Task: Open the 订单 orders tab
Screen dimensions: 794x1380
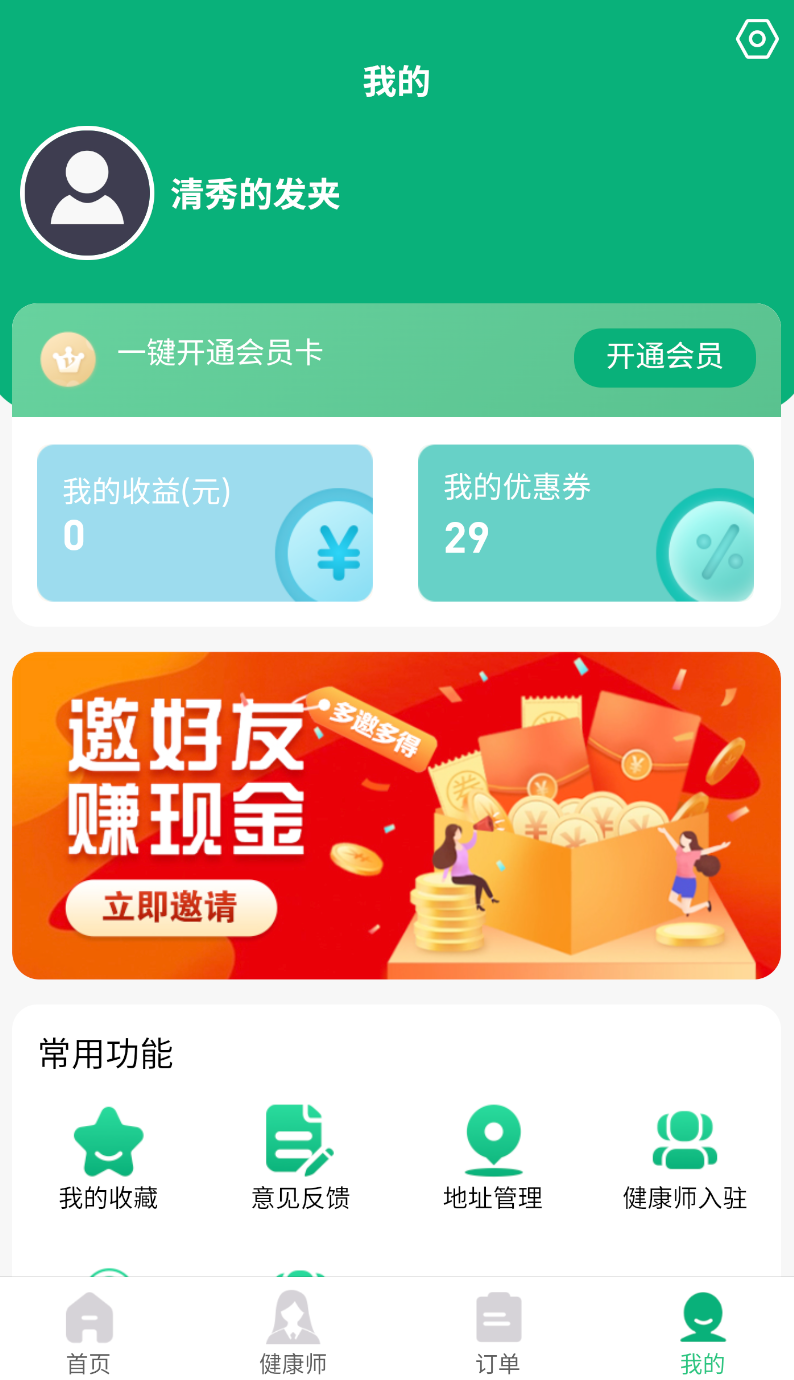Action: (498, 1332)
